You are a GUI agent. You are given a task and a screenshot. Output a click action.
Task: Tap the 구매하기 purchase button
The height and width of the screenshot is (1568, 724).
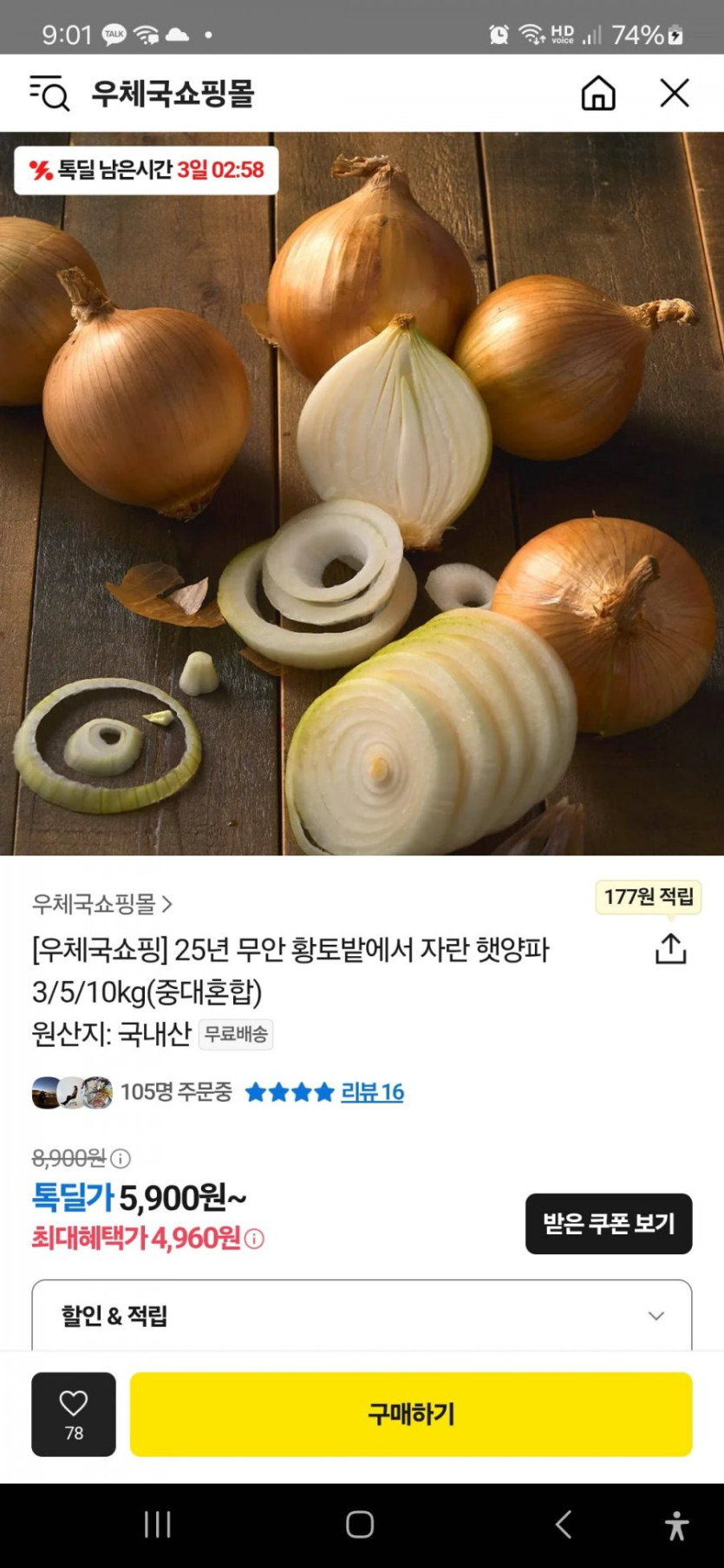tap(411, 1414)
